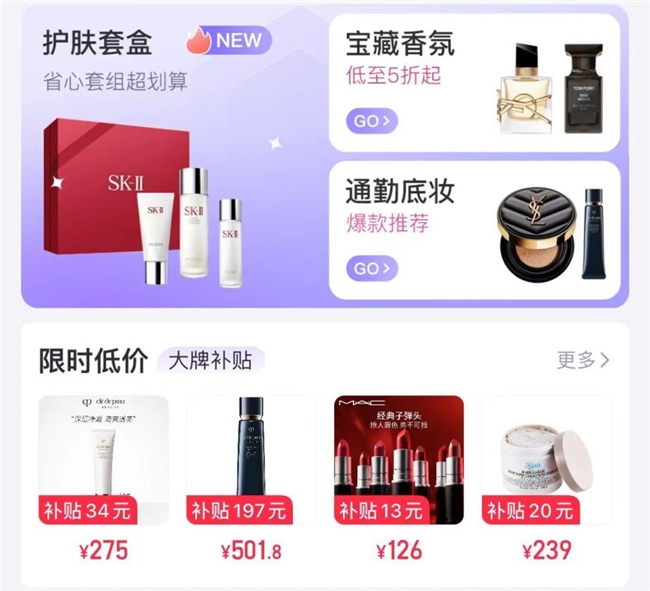Open 更多 in the 限时低价 section

[583, 360]
